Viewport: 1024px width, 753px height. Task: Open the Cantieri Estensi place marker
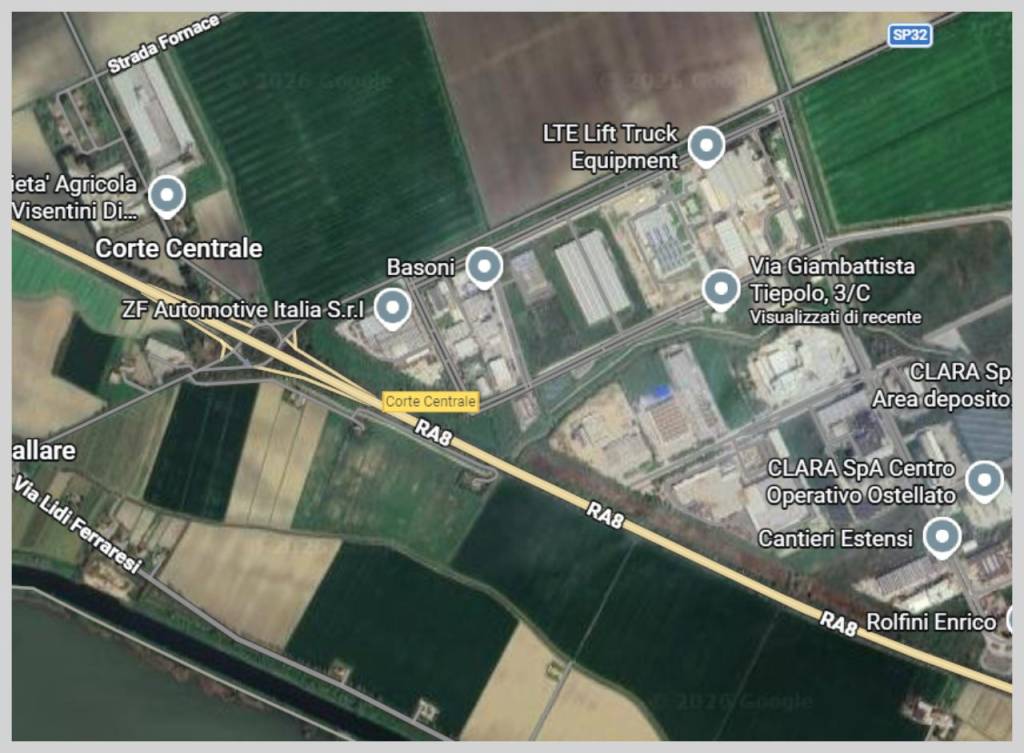(941, 537)
